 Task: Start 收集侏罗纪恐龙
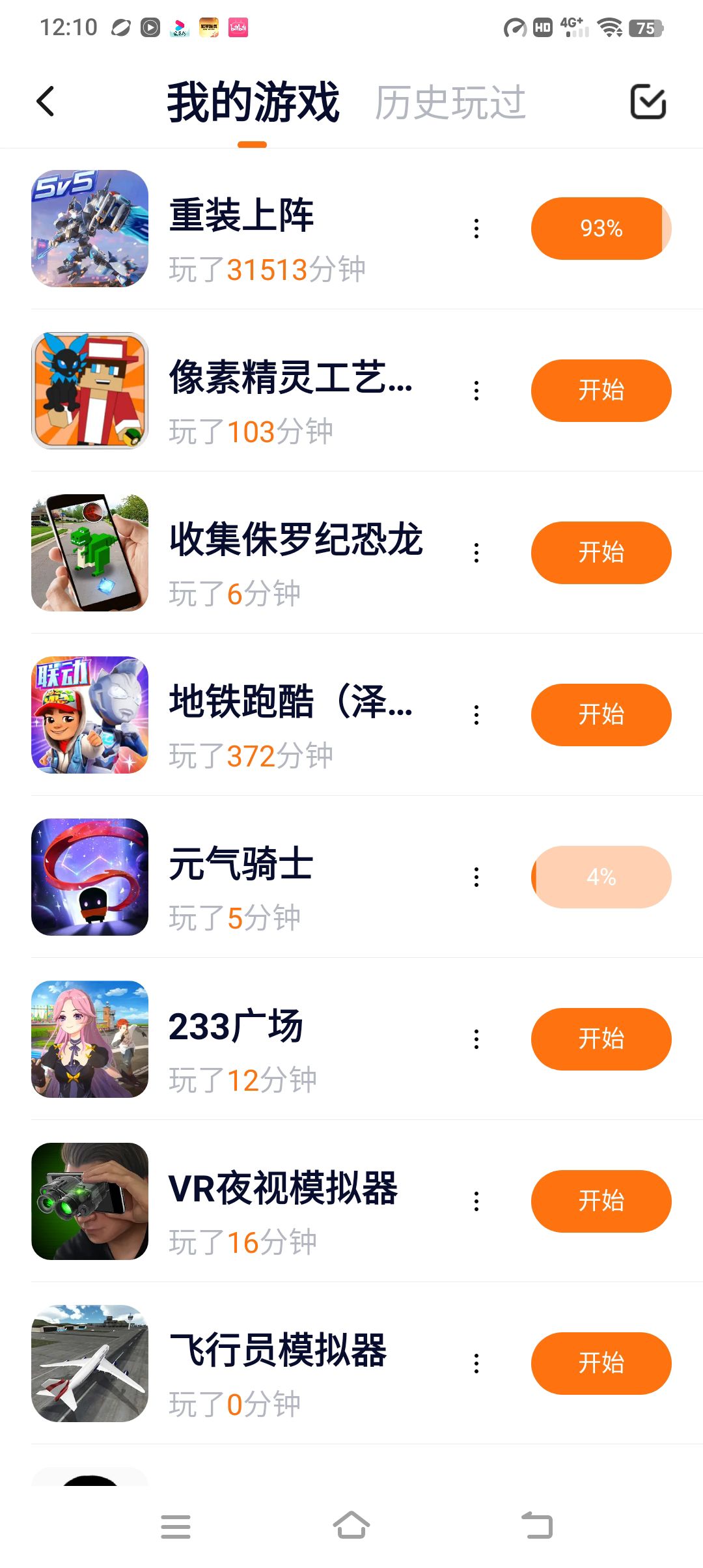click(601, 553)
